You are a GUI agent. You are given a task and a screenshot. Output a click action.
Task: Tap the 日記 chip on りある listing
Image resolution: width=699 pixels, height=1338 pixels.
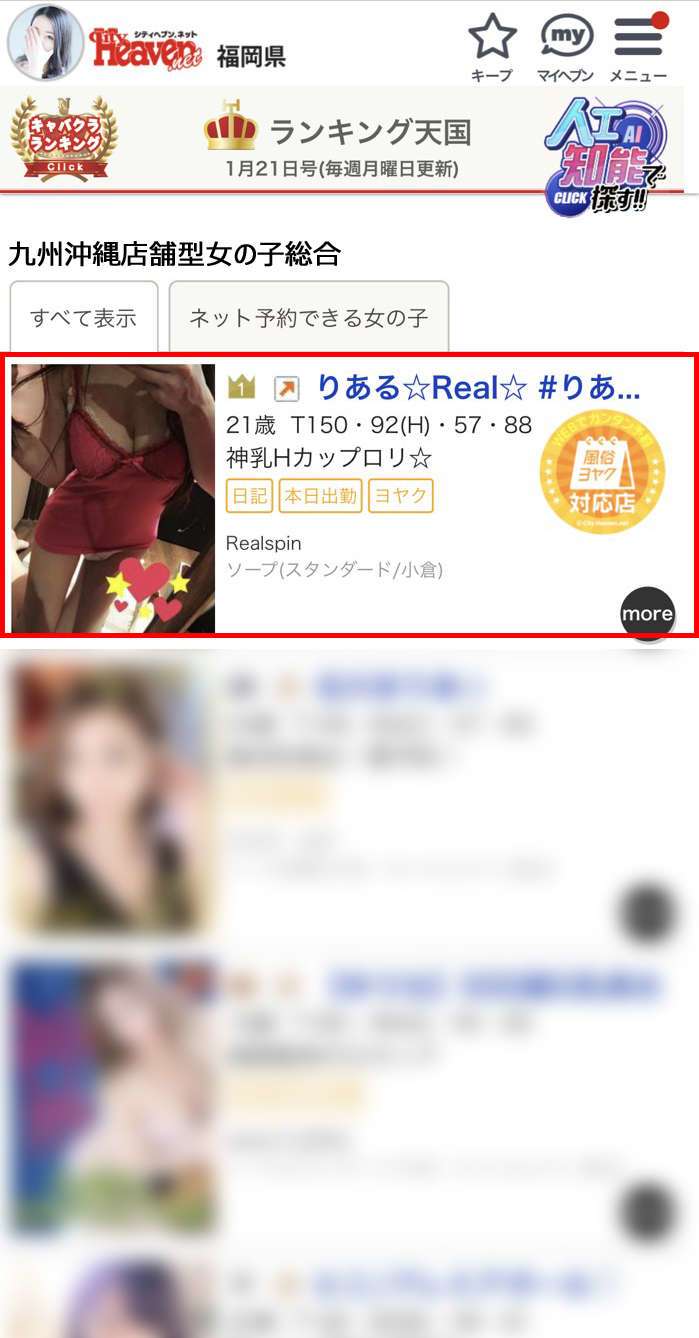[x=250, y=496]
